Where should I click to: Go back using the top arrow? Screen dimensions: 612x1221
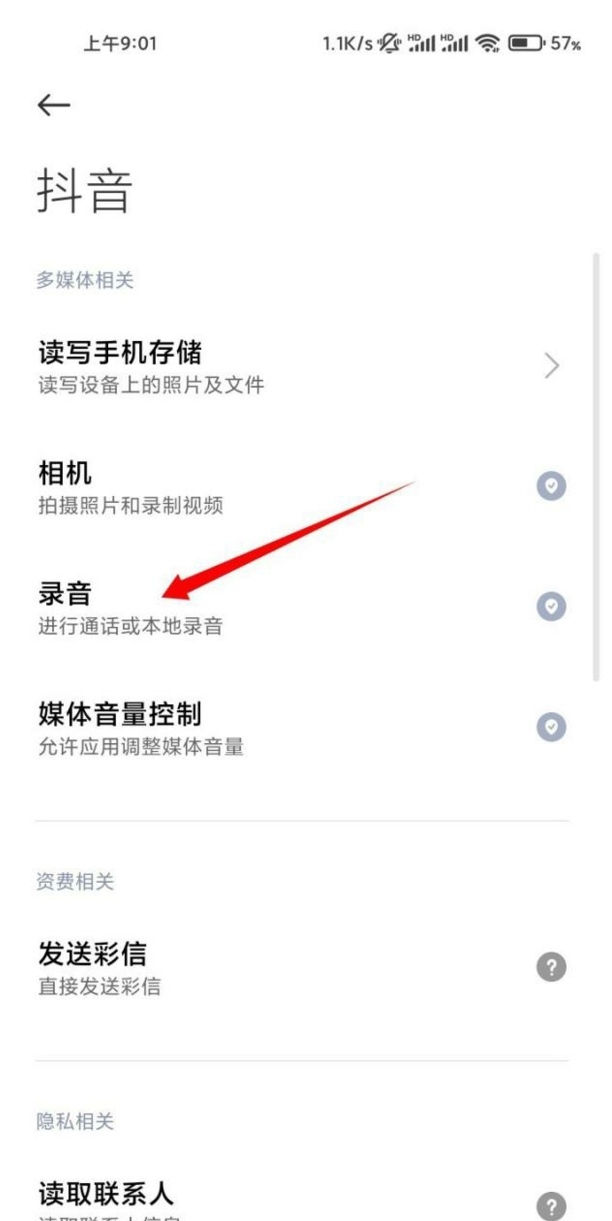pos(54,105)
